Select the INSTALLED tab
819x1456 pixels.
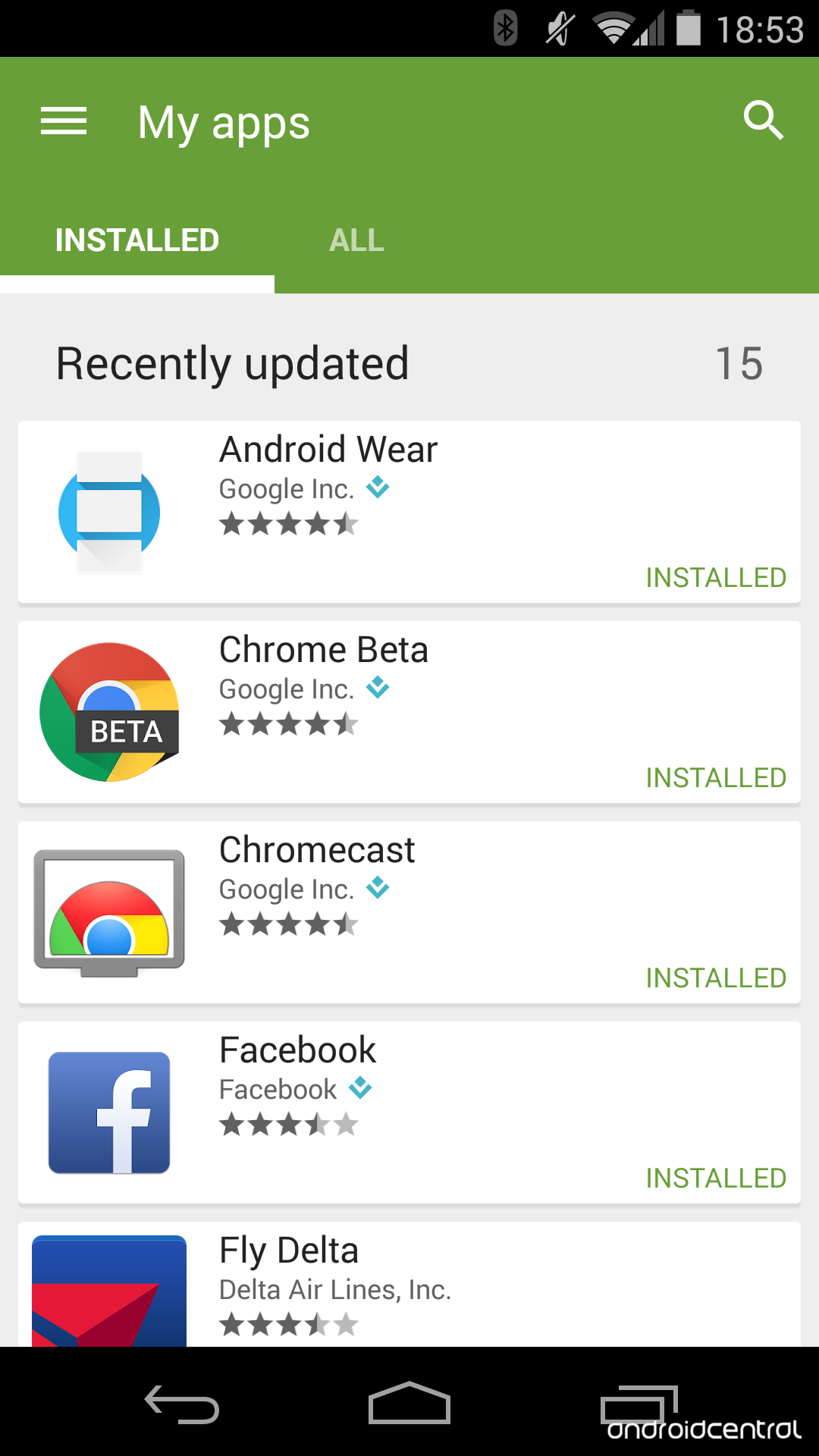[137, 240]
